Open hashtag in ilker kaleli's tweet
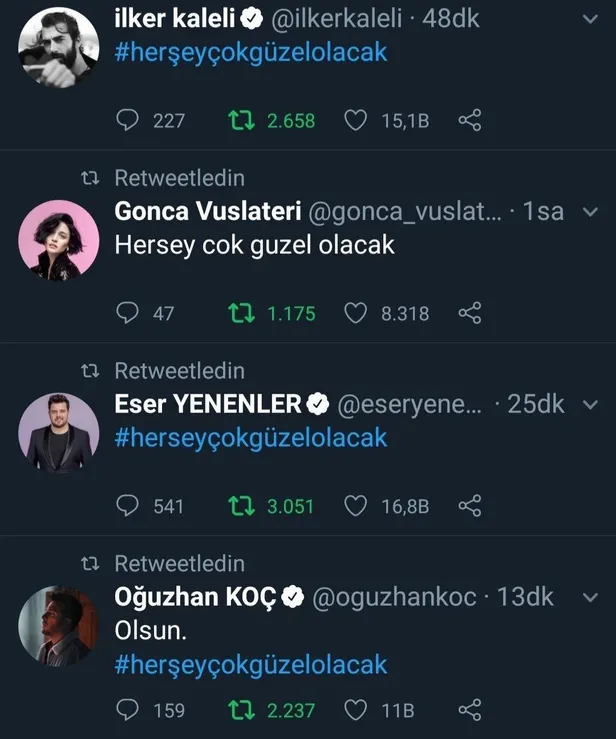This screenshot has width=616, height=739. [x=250, y=52]
